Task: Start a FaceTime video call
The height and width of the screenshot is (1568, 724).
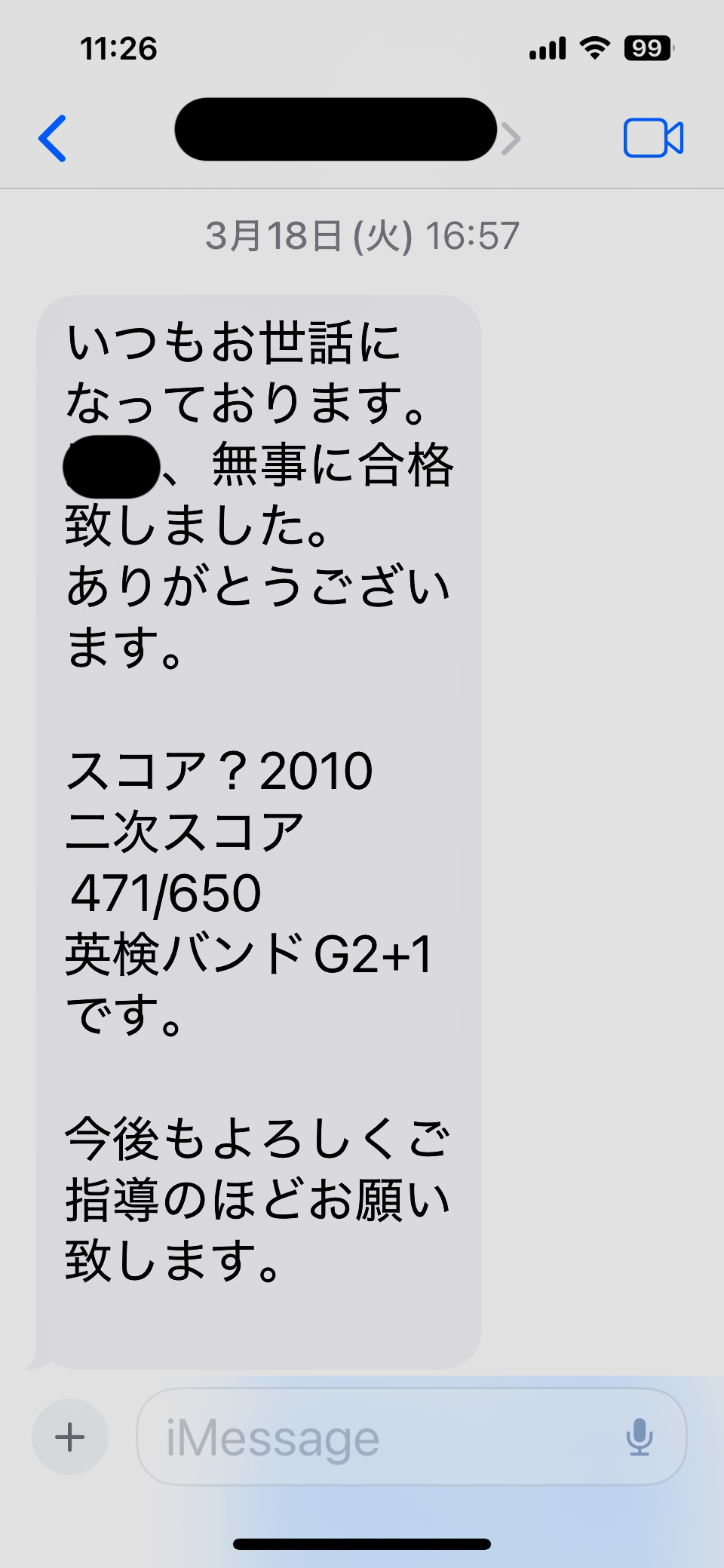Action: pyautogui.click(x=653, y=138)
